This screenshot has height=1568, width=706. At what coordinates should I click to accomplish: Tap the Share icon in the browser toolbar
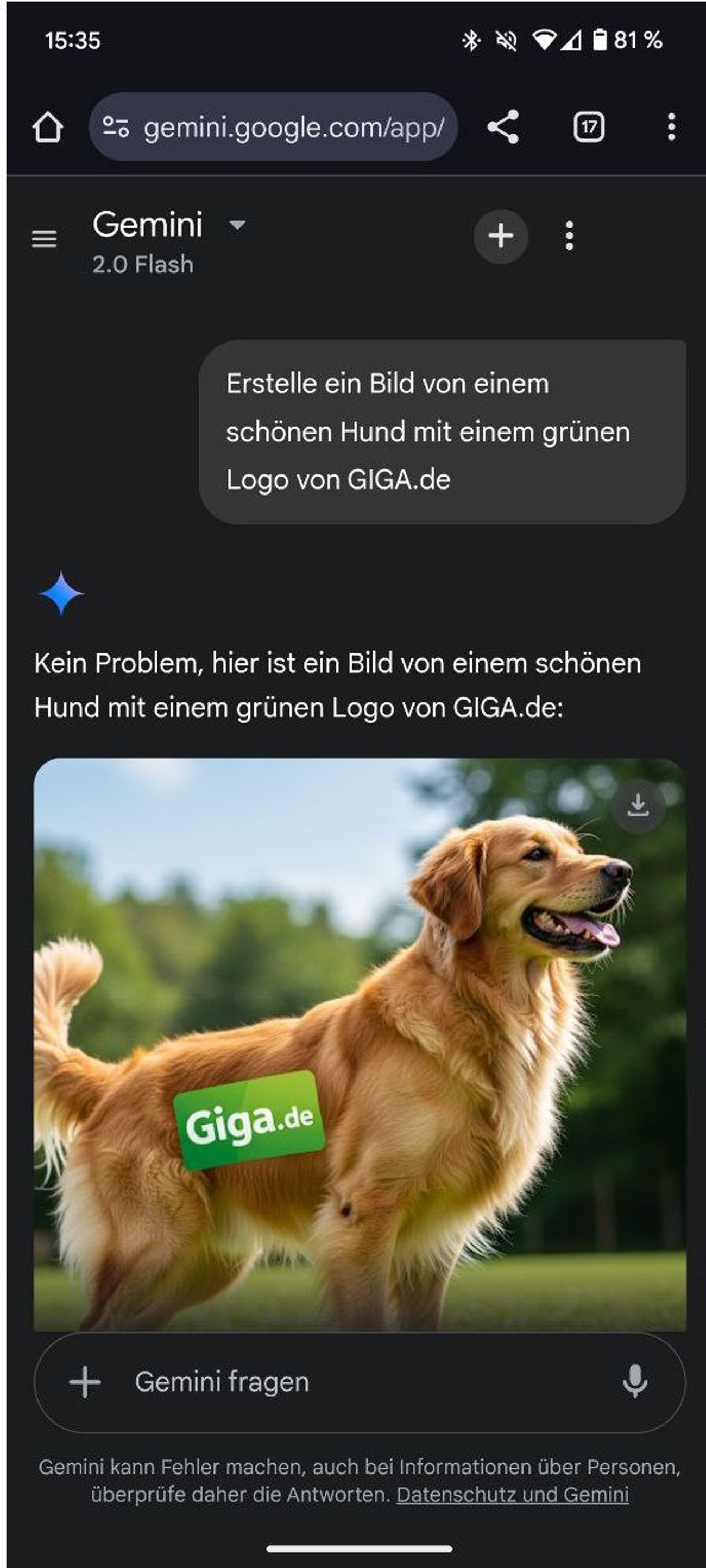503,127
